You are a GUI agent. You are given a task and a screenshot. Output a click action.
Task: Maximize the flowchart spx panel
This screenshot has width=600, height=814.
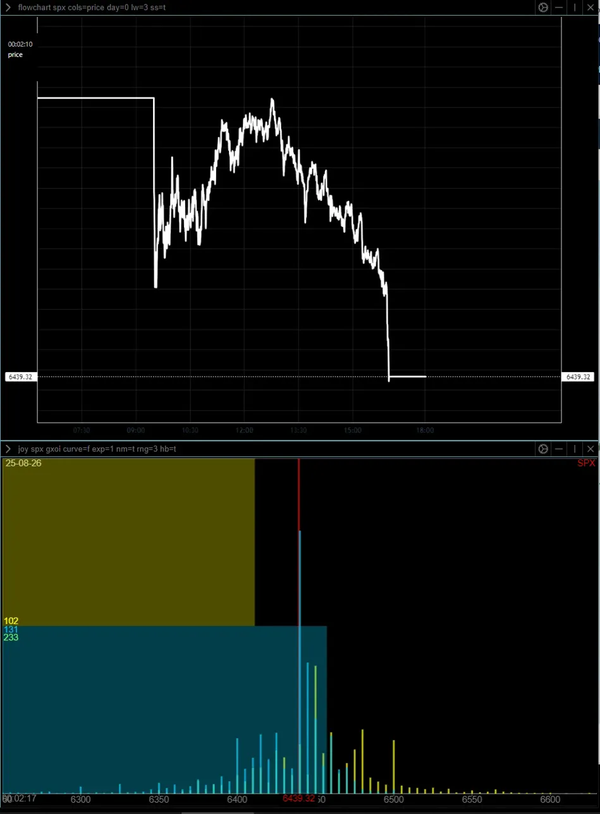(575, 6)
